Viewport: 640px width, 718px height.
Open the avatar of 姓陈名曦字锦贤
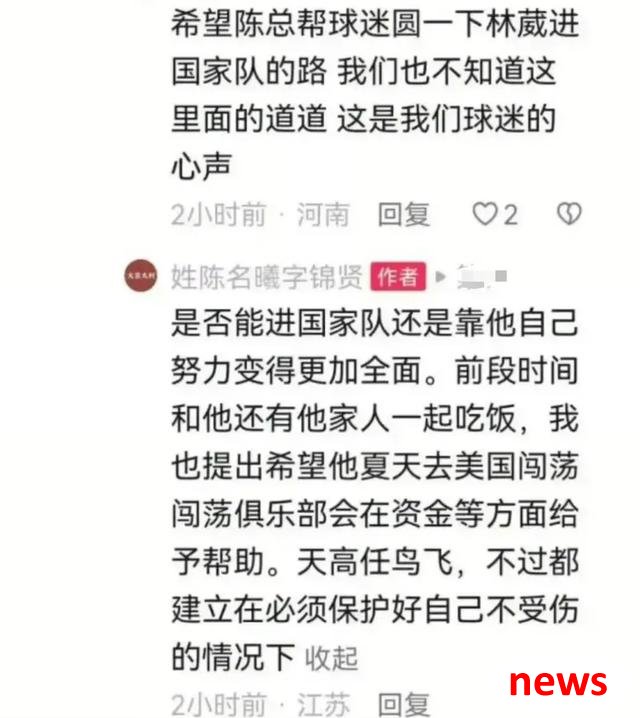coord(140,275)
